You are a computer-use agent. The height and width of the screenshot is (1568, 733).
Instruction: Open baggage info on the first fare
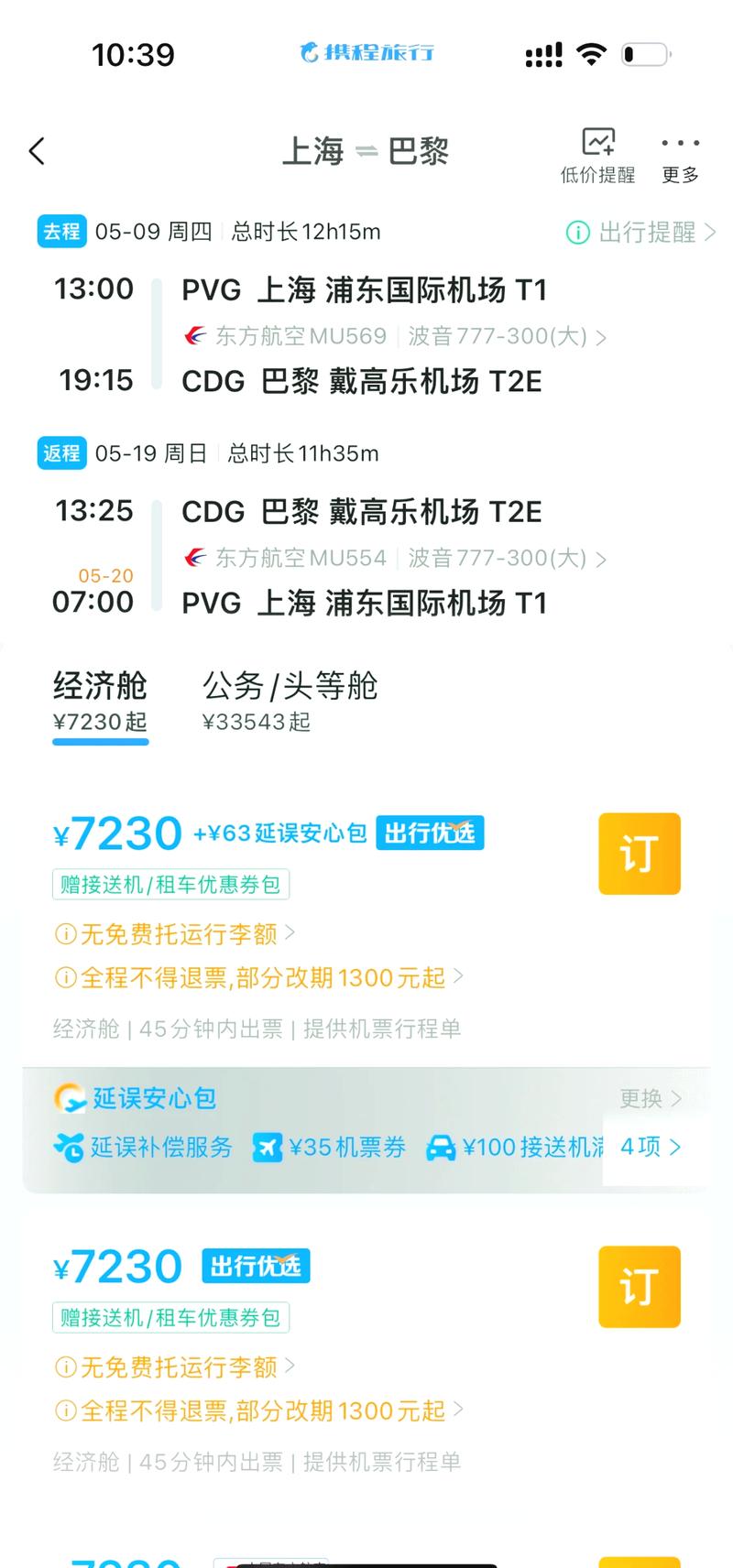tap(174, 933)
